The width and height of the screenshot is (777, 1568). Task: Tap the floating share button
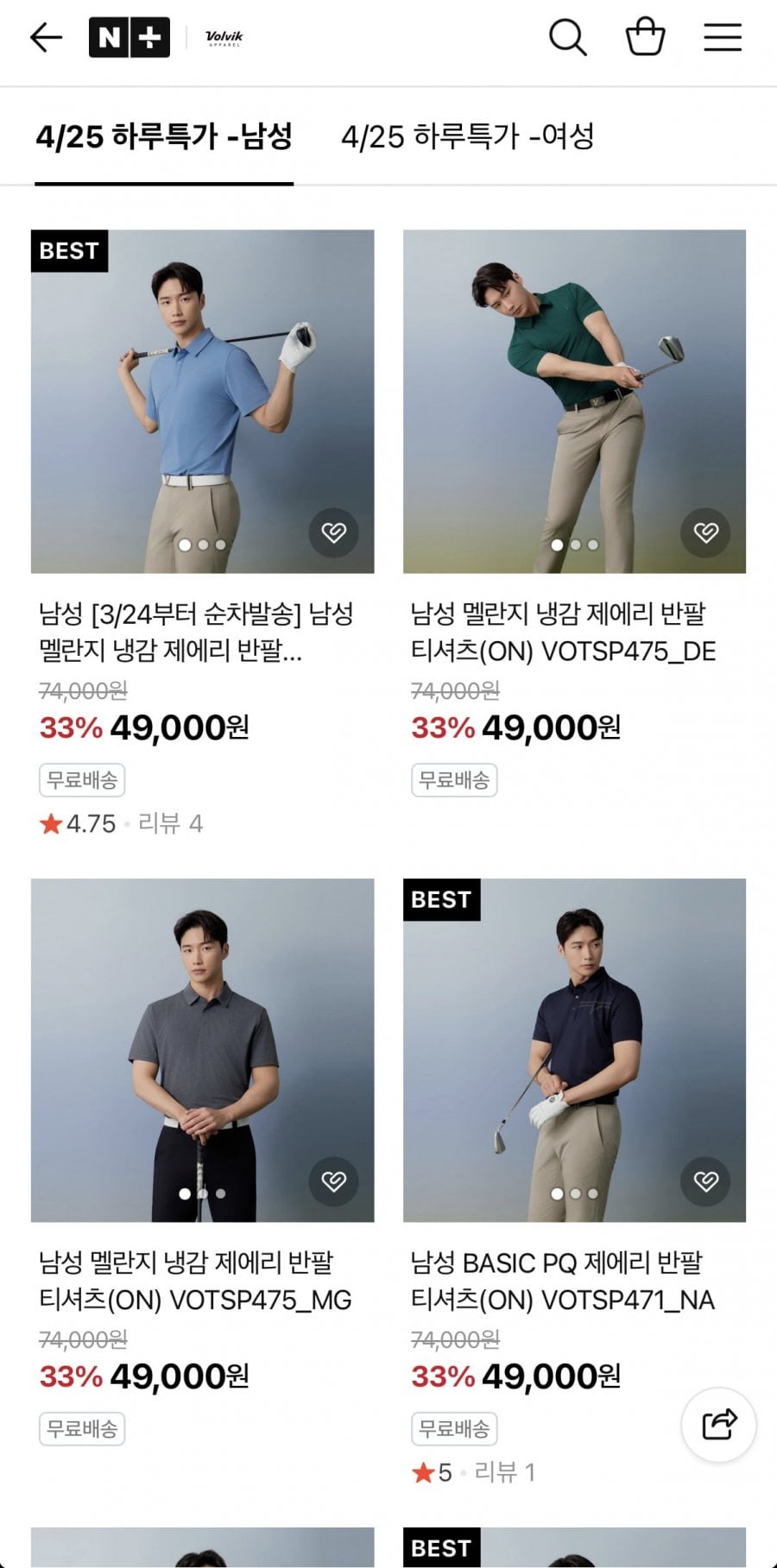(718, 1425)
